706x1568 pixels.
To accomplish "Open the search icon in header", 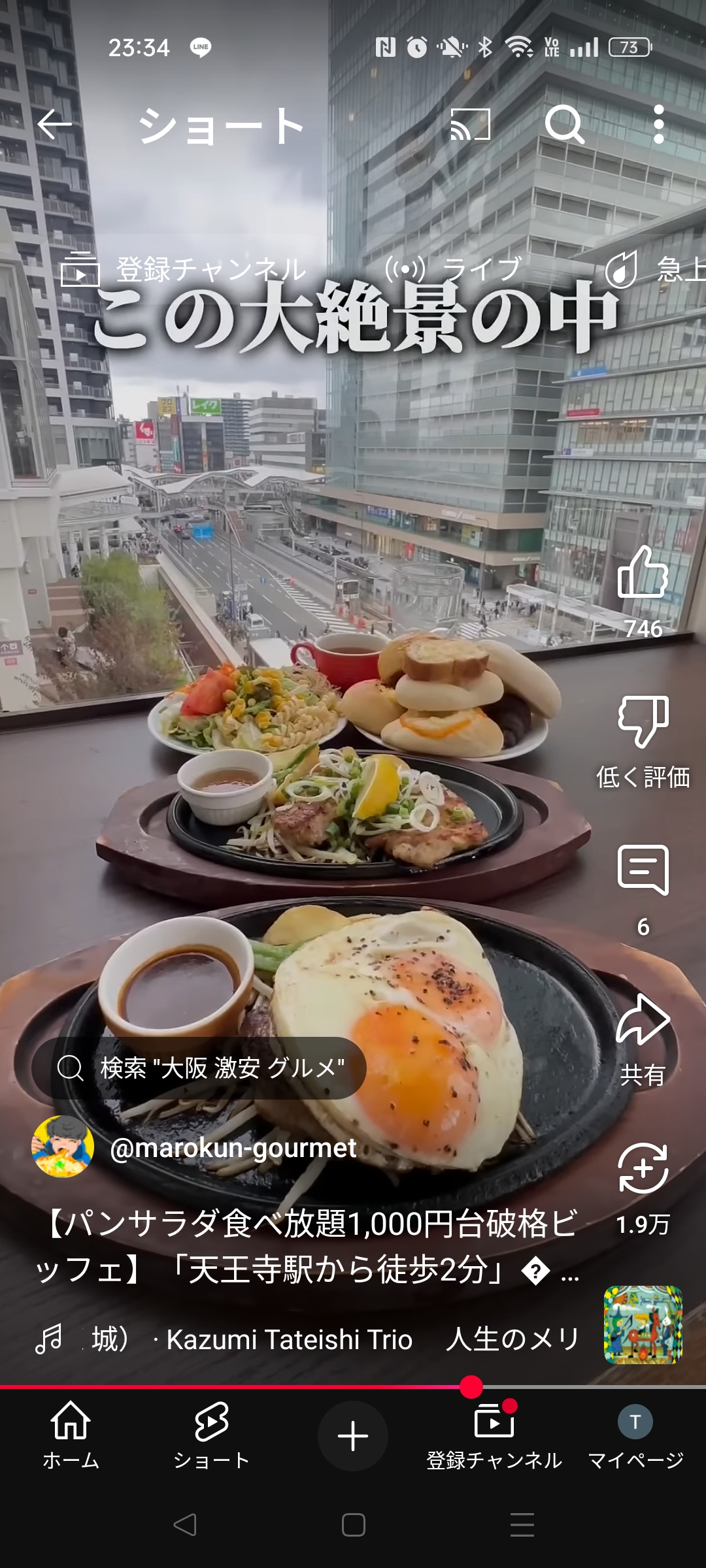I will coord(565,125).
